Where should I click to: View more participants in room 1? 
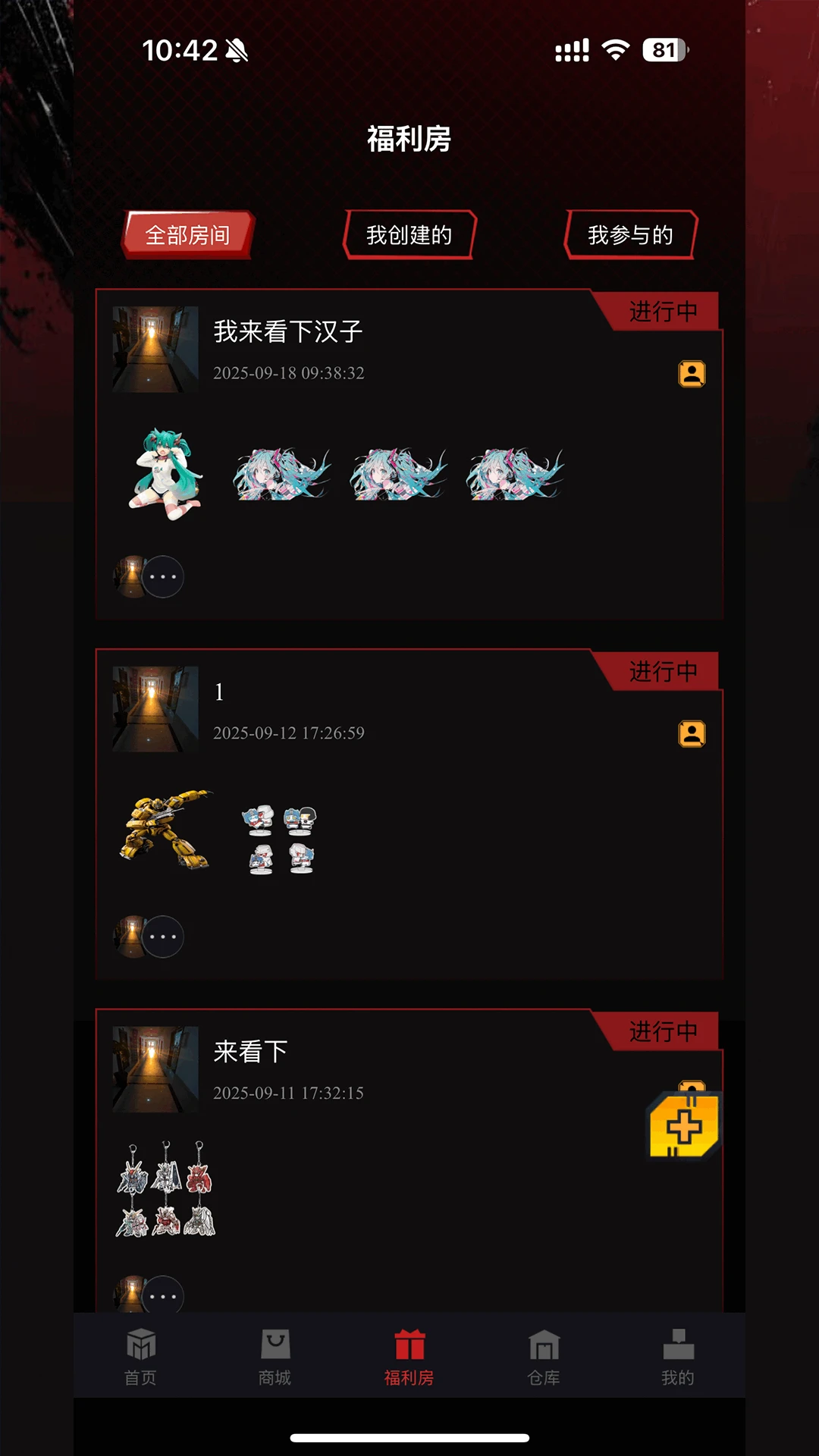[163, 937]
